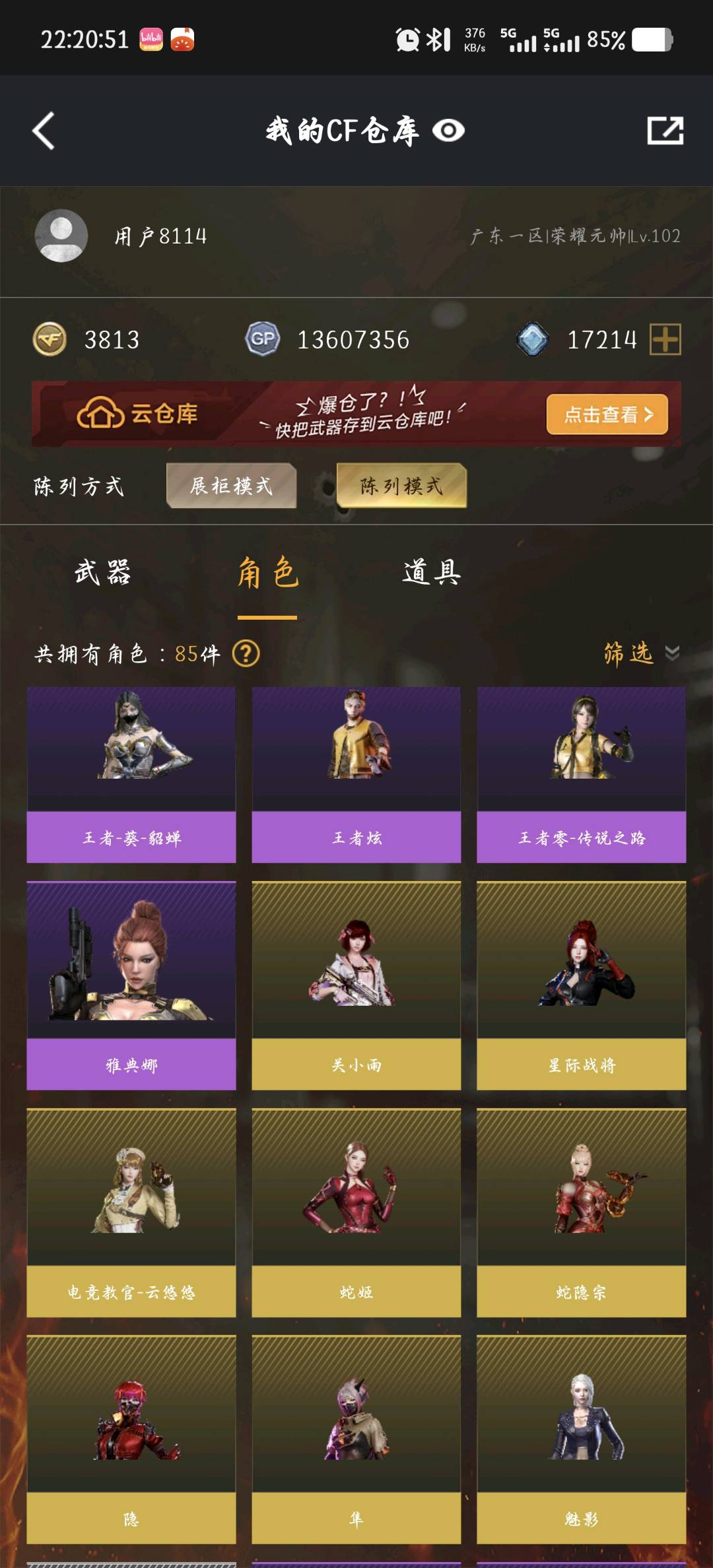Open the 蛇姬 character tile

(x=356, y=1212)
